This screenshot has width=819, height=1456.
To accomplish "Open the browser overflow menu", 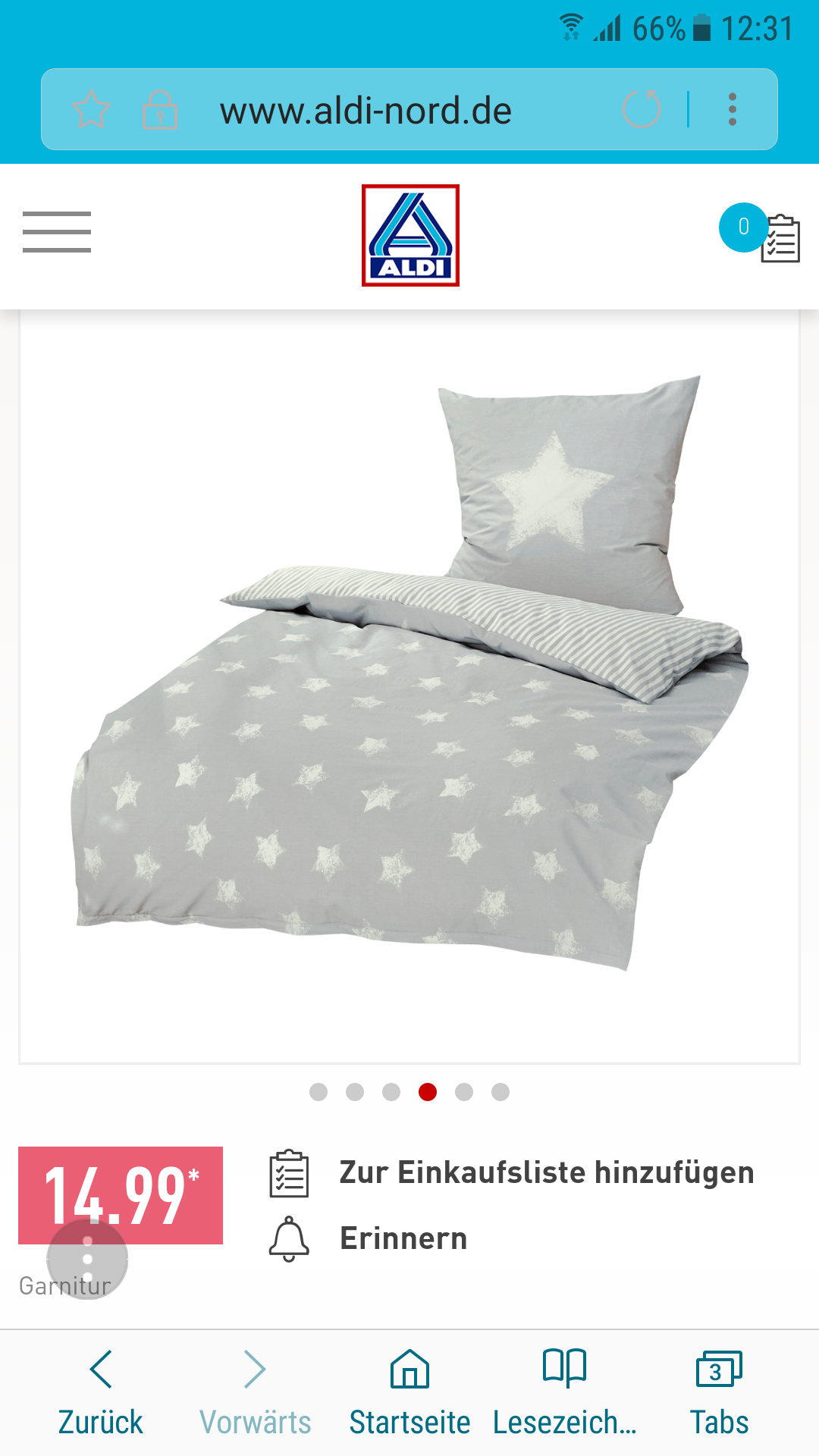I will click(732, 110).
